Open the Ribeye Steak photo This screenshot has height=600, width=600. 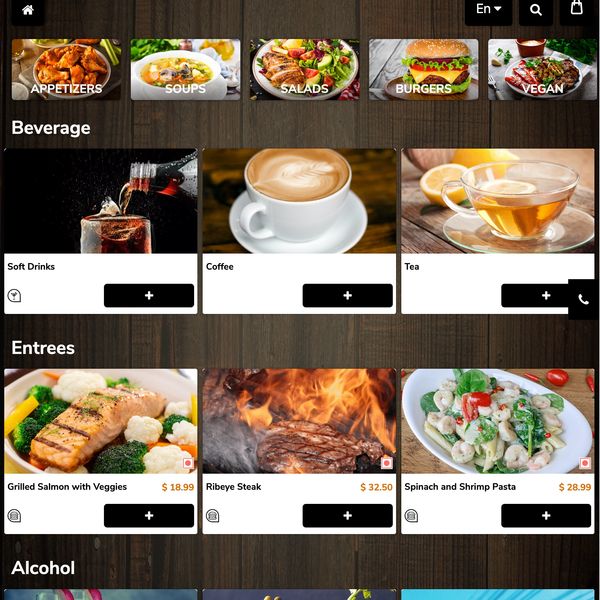pos(299,420)
